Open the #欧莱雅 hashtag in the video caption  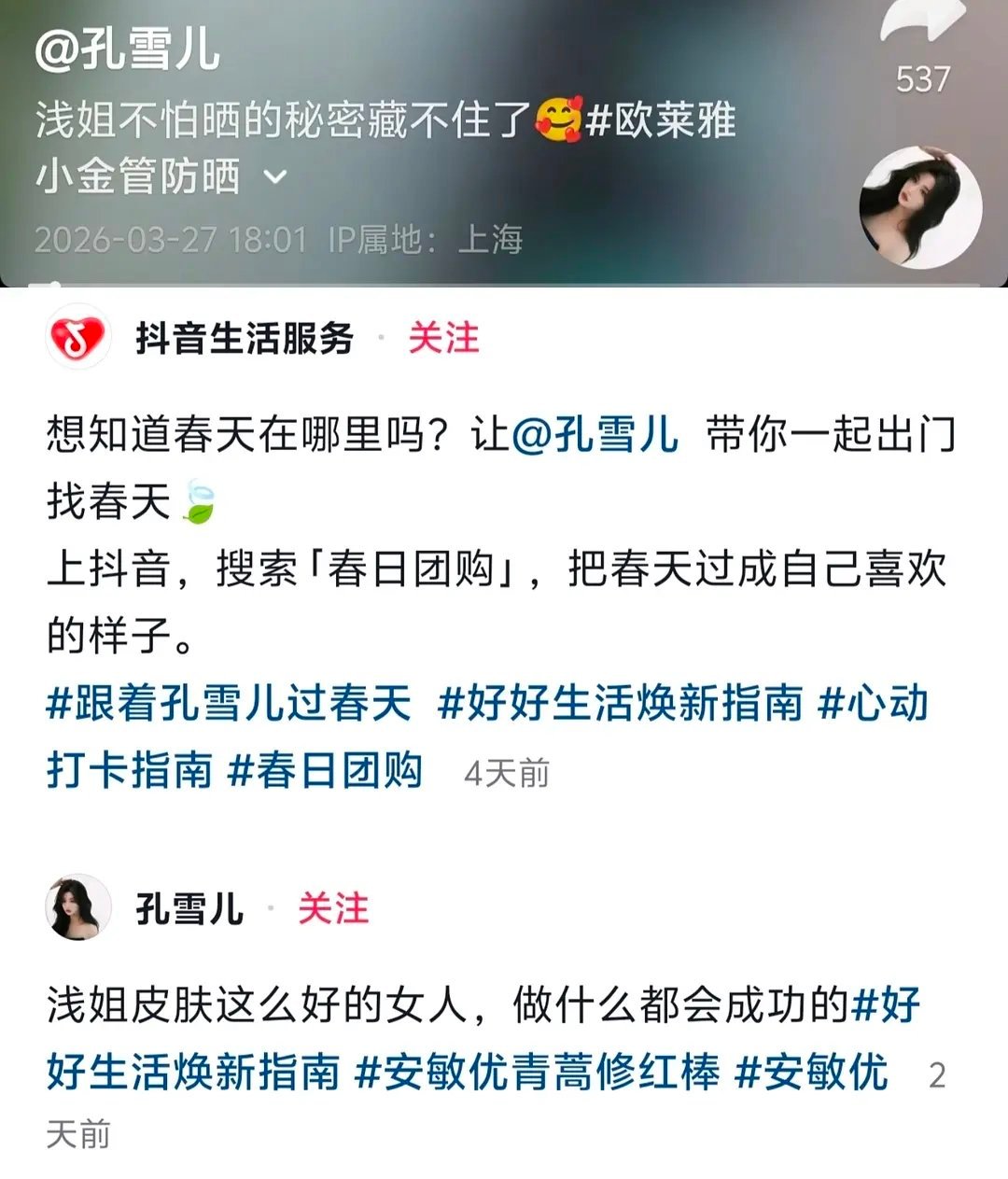click(x=663, y=117)
